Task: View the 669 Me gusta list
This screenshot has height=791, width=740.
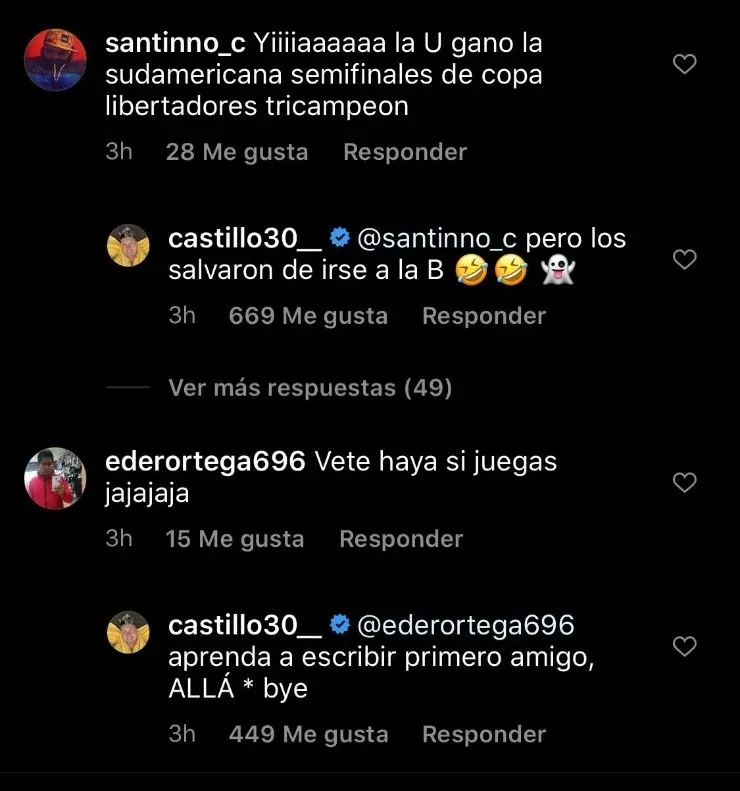Action: click(x=308, y=316)
